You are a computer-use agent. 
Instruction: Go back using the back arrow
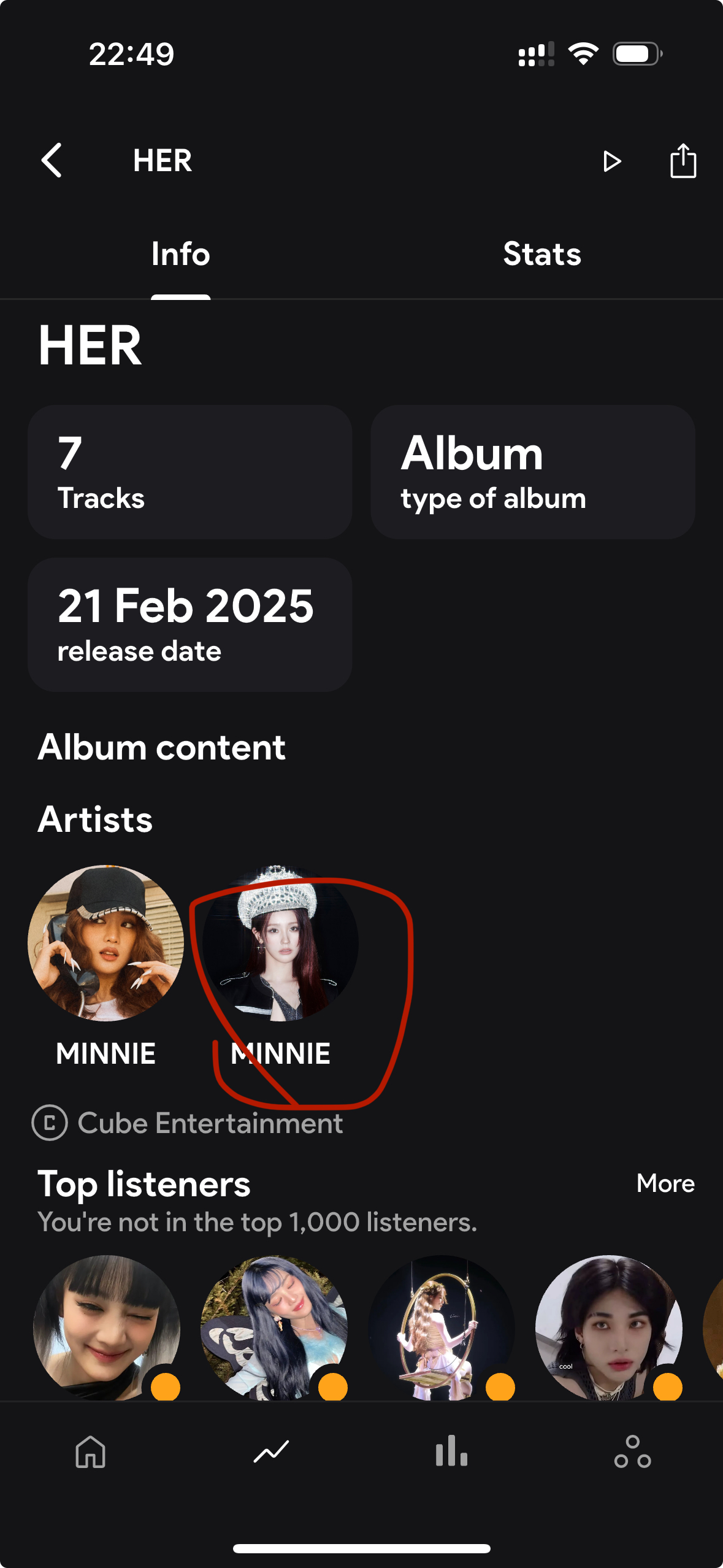pyautogui.click(x=52, y=161)
